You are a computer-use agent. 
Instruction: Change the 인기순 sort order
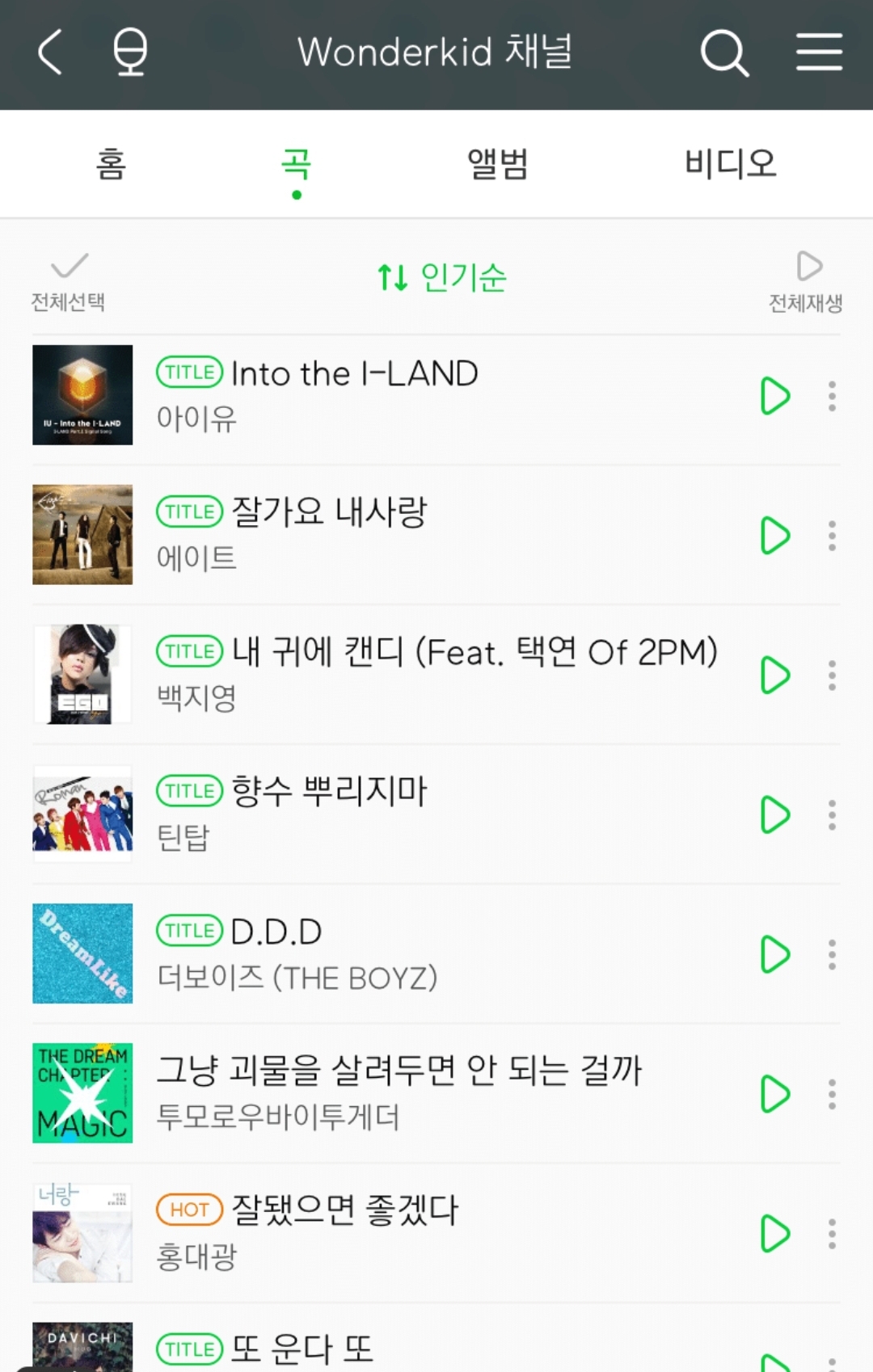[x=442, y=277]
